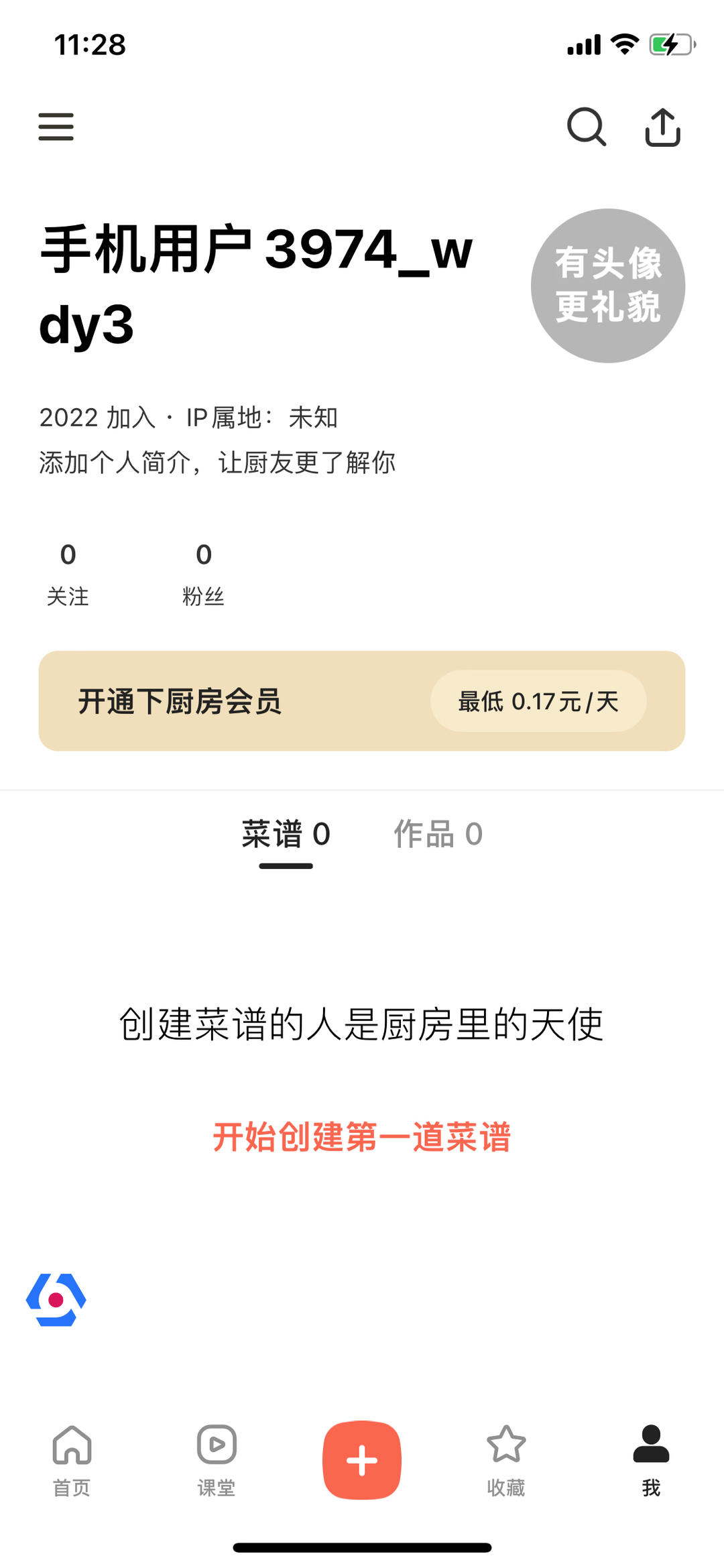Open the 收藏 favorites tab
Viewport: 724px width, 1568px height.
pos(506,1461)
